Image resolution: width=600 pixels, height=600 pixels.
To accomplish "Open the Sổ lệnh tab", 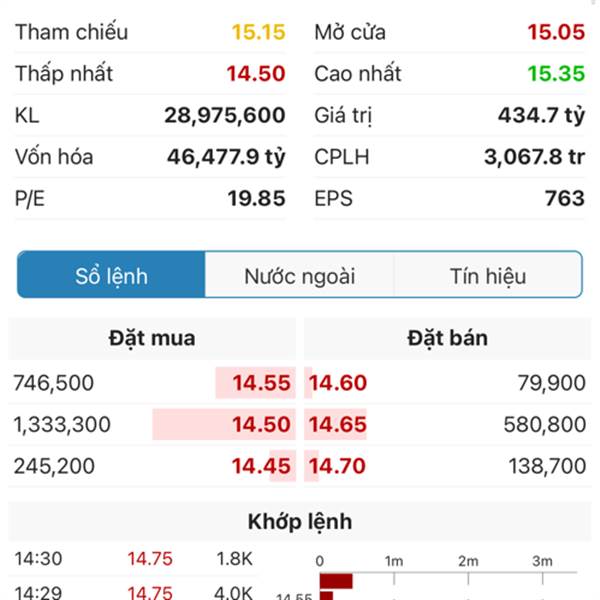I will click(111, 276).
